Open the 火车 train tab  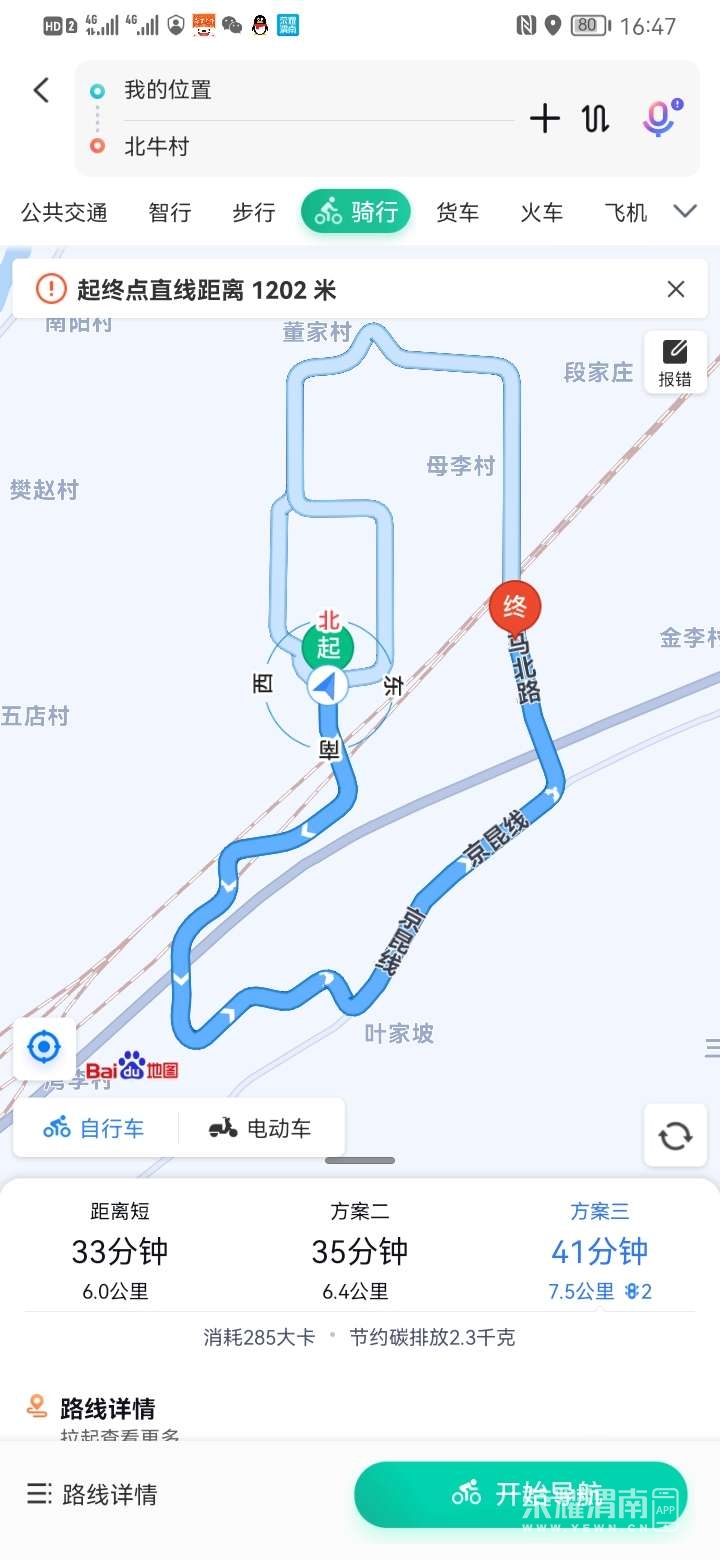pos(542,212)
